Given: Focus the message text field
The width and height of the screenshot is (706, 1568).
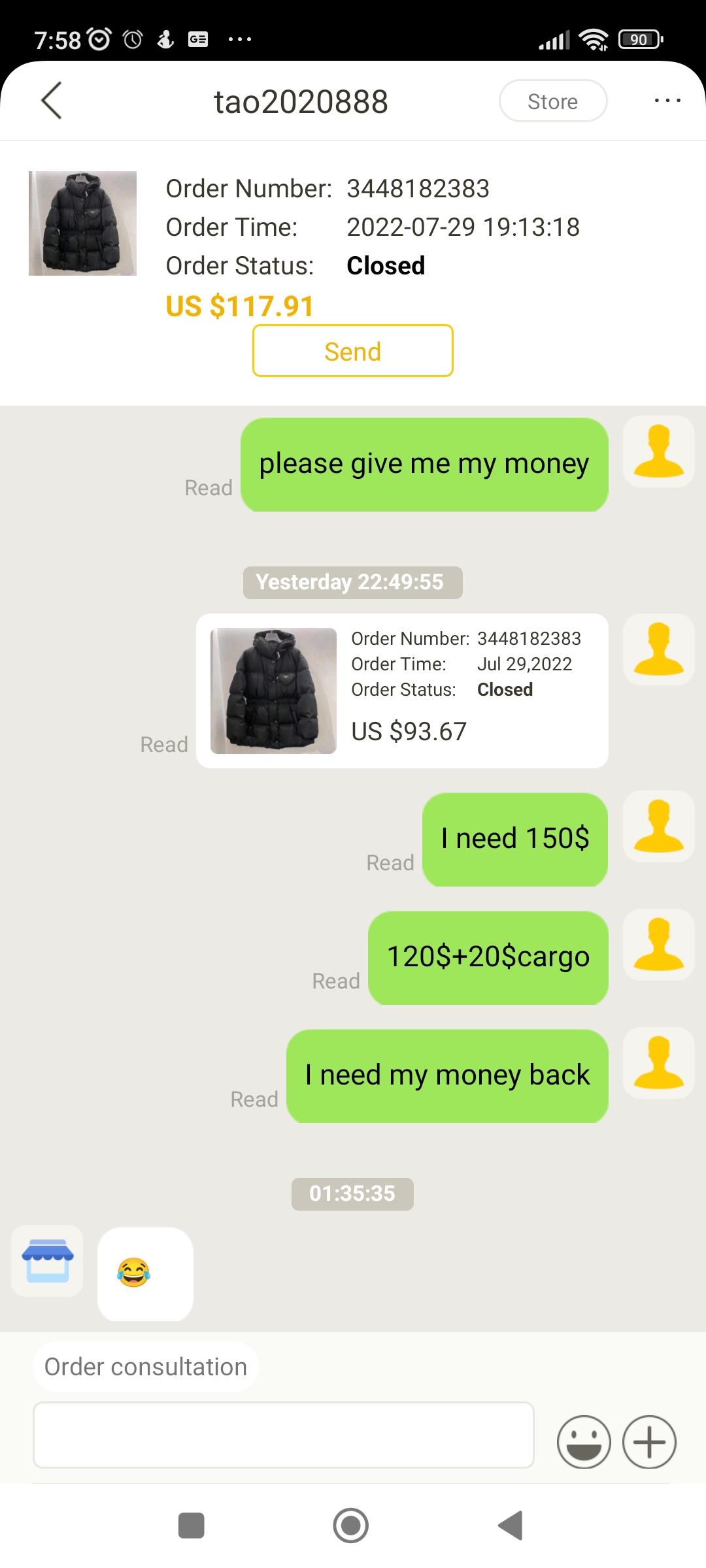Looking at the screenshot, I should (x=283, y=1435).
